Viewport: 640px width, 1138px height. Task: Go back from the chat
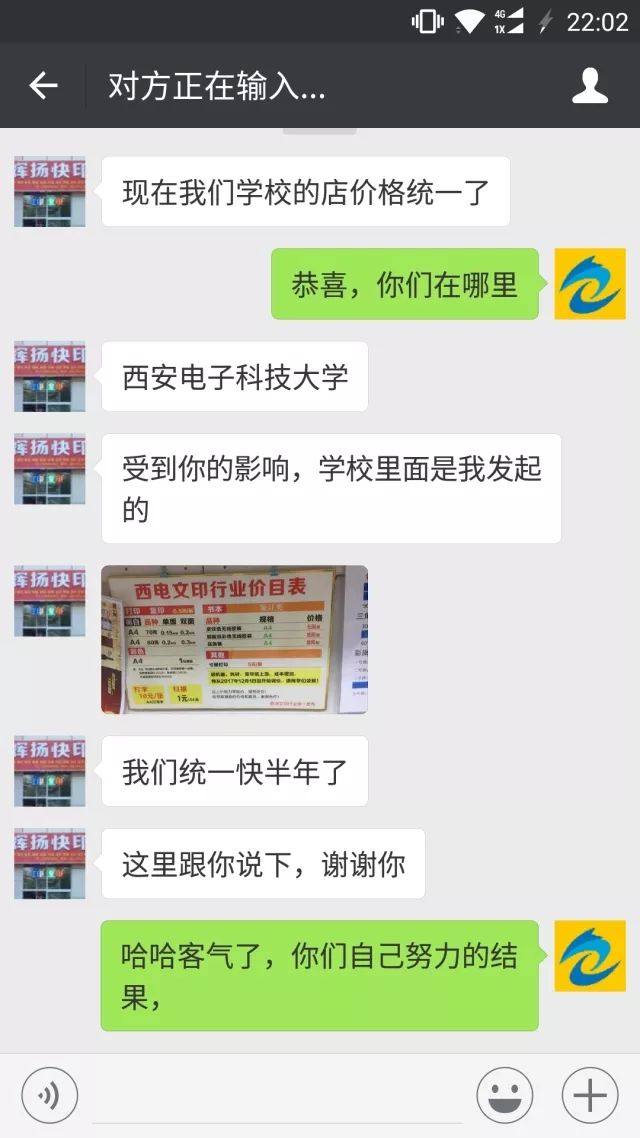(43, 86)
